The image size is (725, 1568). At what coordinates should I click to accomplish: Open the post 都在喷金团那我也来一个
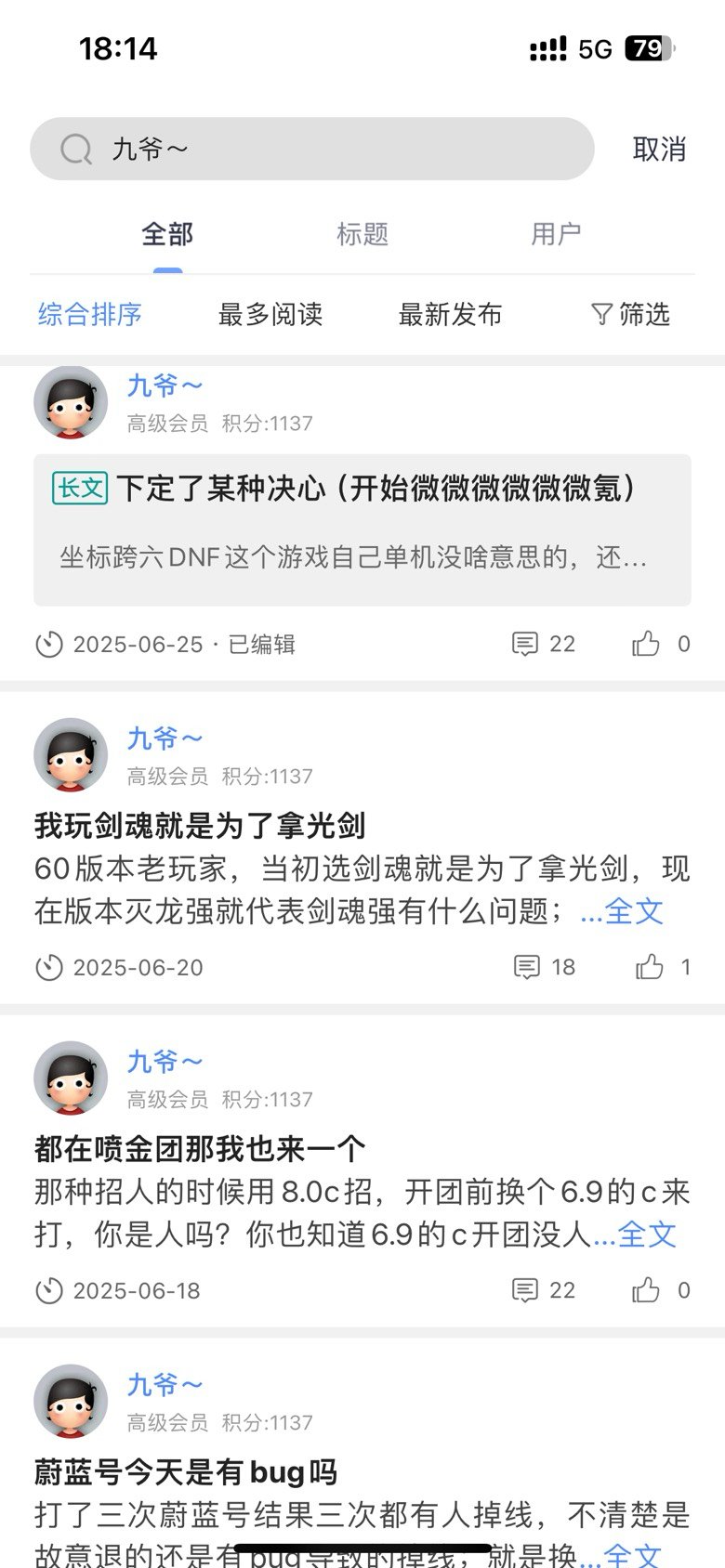(x=200, y=1149)
